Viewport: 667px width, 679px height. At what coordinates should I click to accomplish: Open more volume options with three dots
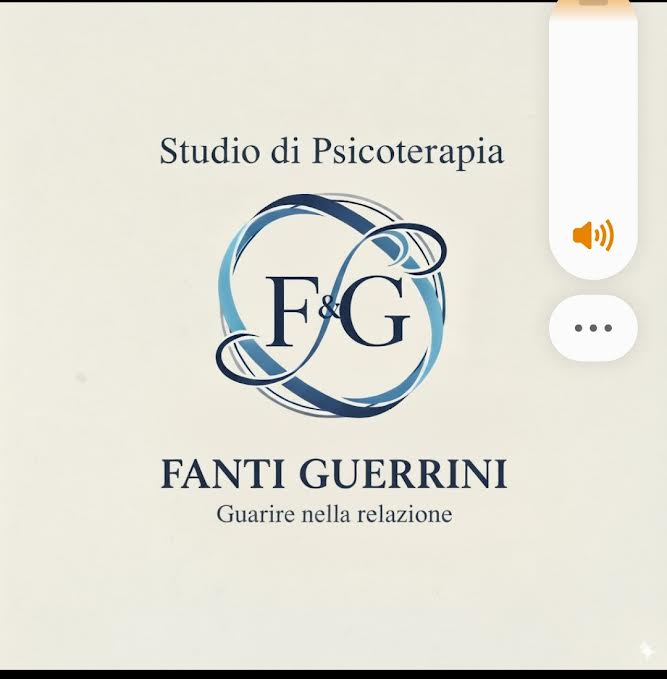pyautogui.click(x=593, y=328)
